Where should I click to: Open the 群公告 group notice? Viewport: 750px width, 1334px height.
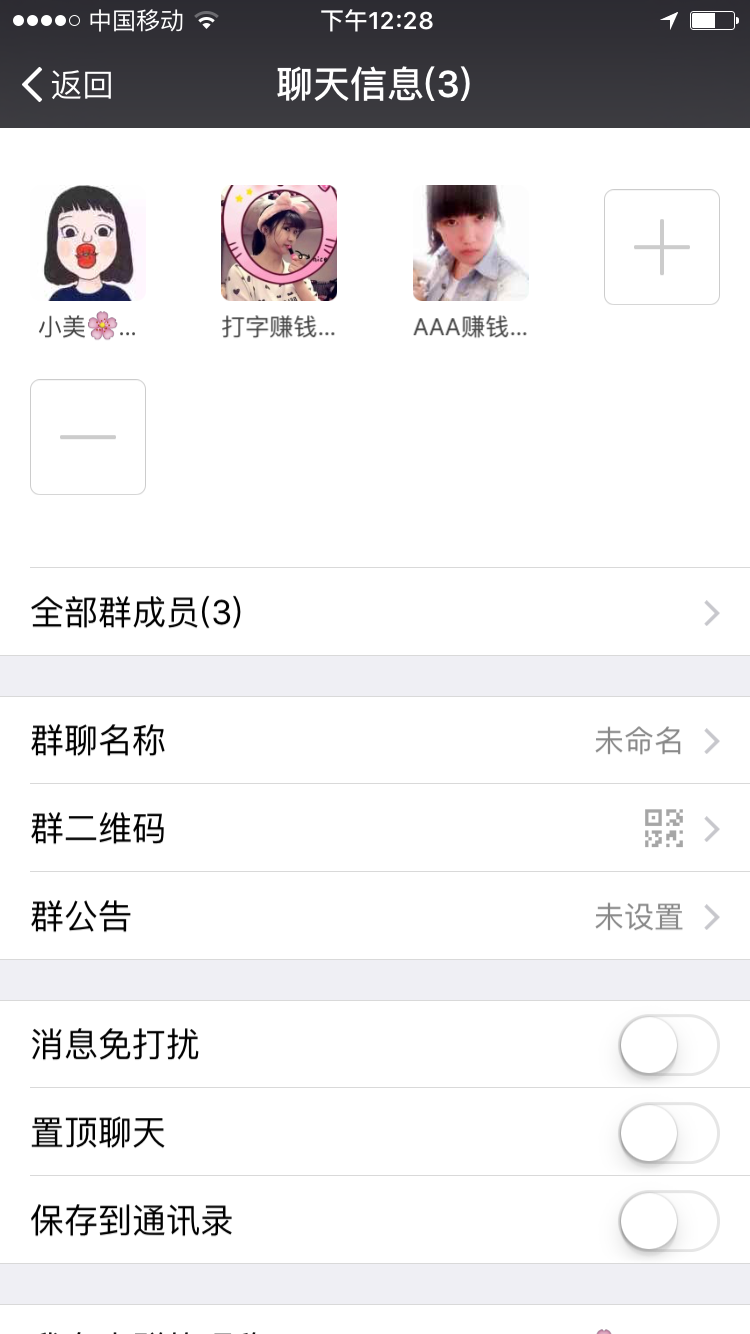tap(375, 917)
